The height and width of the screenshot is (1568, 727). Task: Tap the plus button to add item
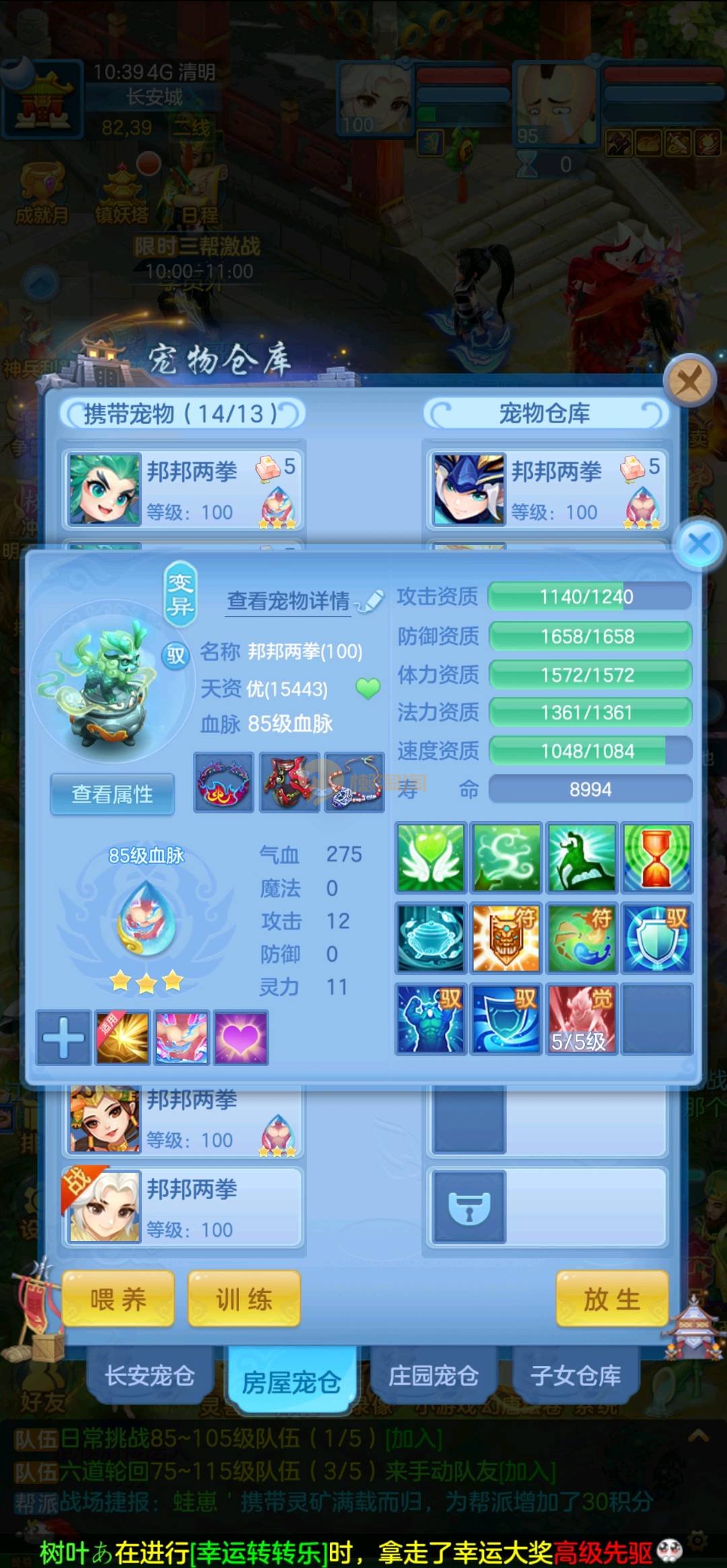[64, 1038]
